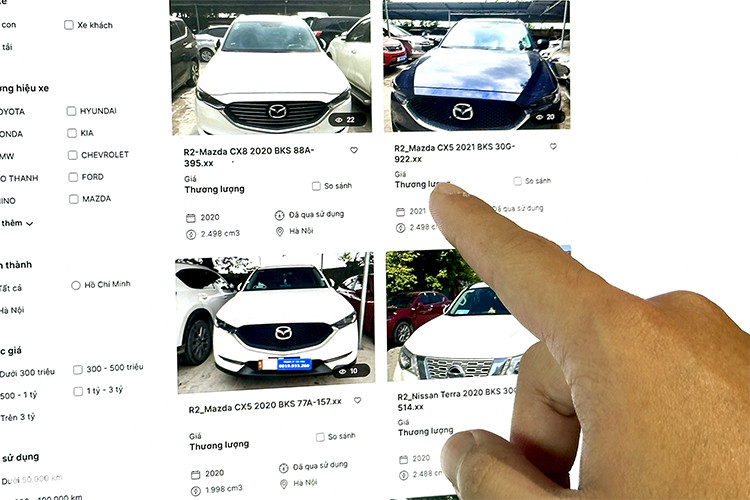750x500 pixels.
Task: Expand more brands with the thêm chevron
Action: pos(30,224)
